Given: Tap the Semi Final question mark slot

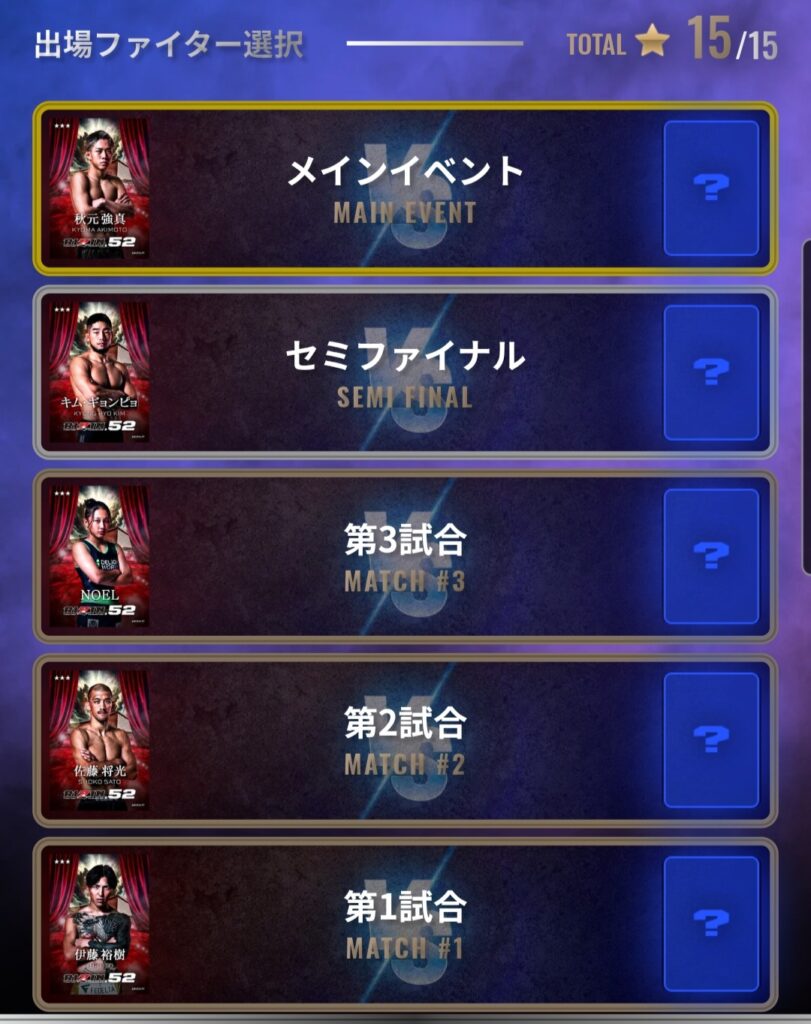Looking at the screenshot, I should point(711,372).
